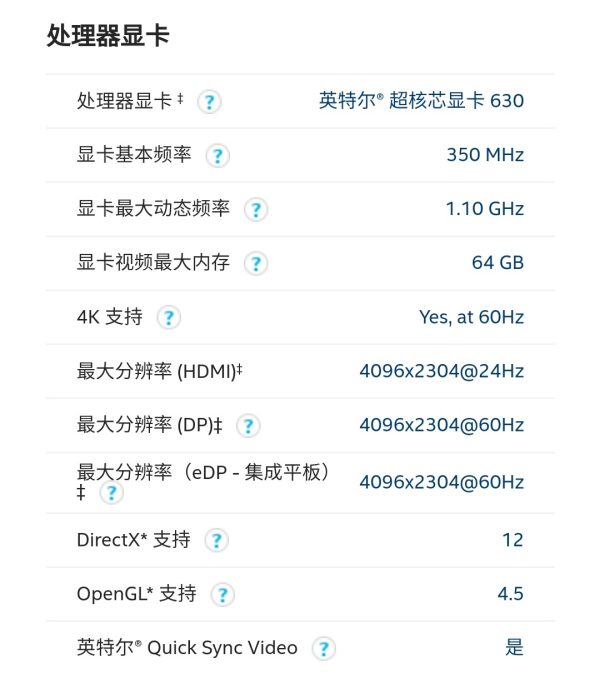The width and height of the screenshot is (600, 673).
Task: Show help for 最大分辨率 (DP)
Action: point(247,426)
